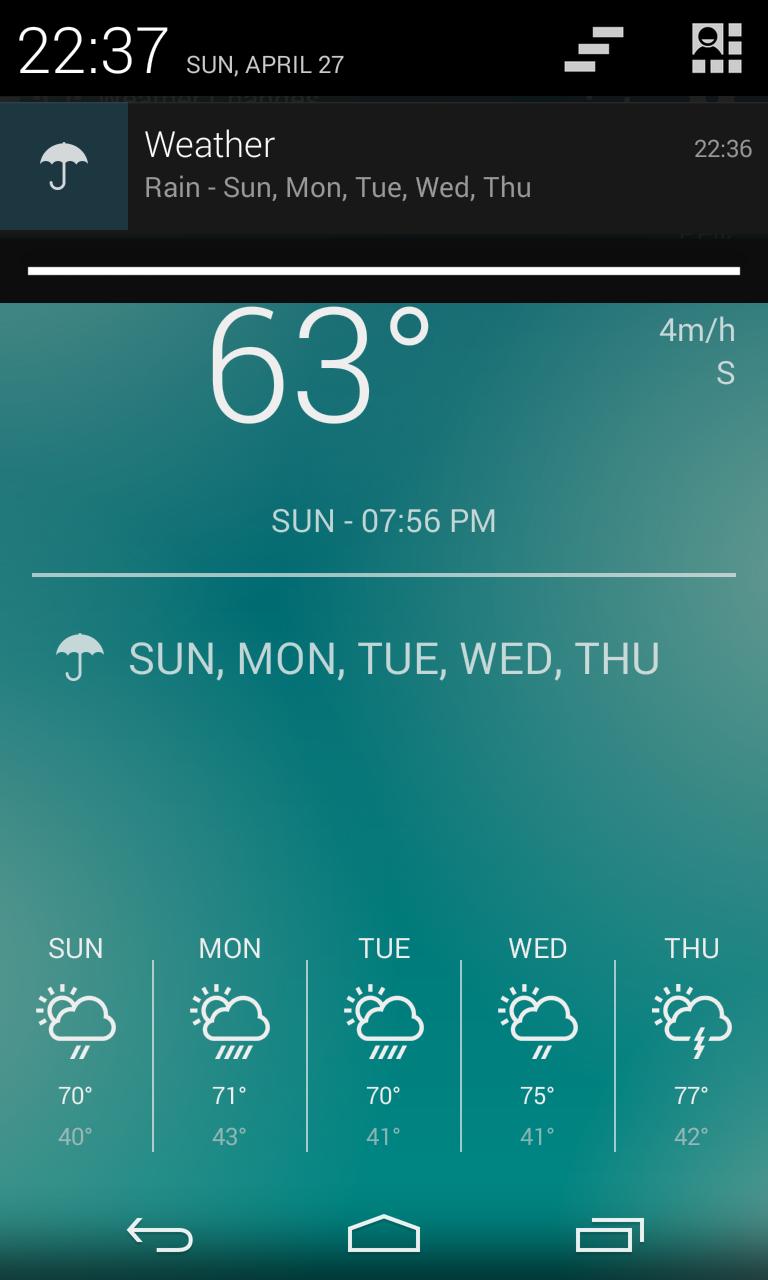Screen dimensions: 768x1280
Task: Tap the wind speed '4m/h S' display
Action: [x=697, y=350]
